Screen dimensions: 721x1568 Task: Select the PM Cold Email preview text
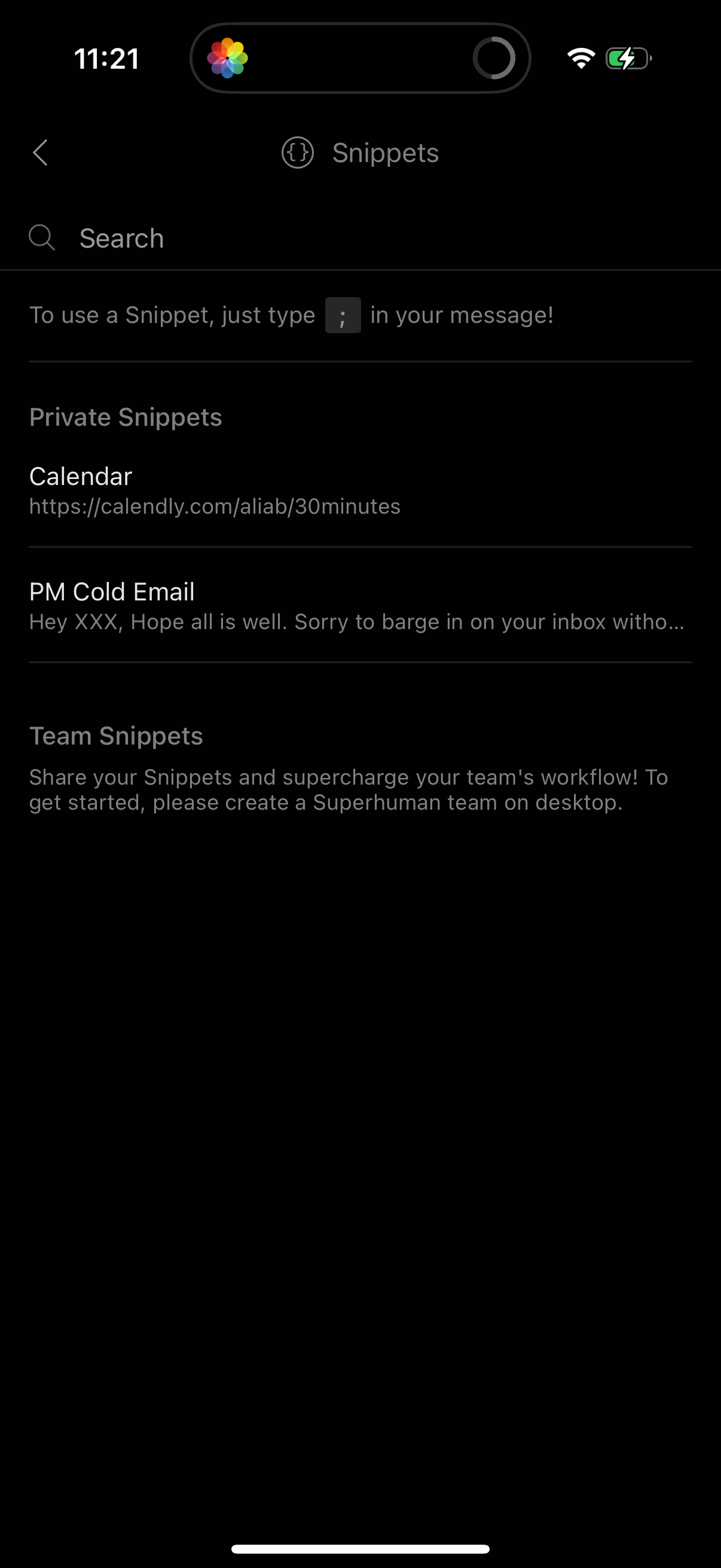[356, 621]
